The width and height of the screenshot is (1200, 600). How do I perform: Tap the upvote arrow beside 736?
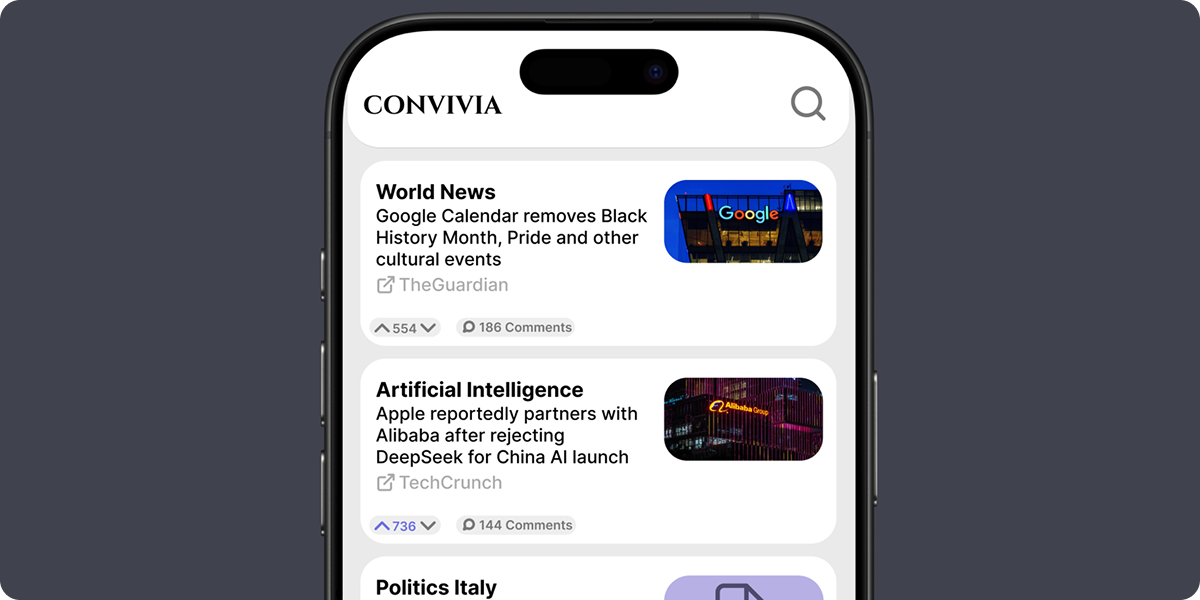click(382, 526)
